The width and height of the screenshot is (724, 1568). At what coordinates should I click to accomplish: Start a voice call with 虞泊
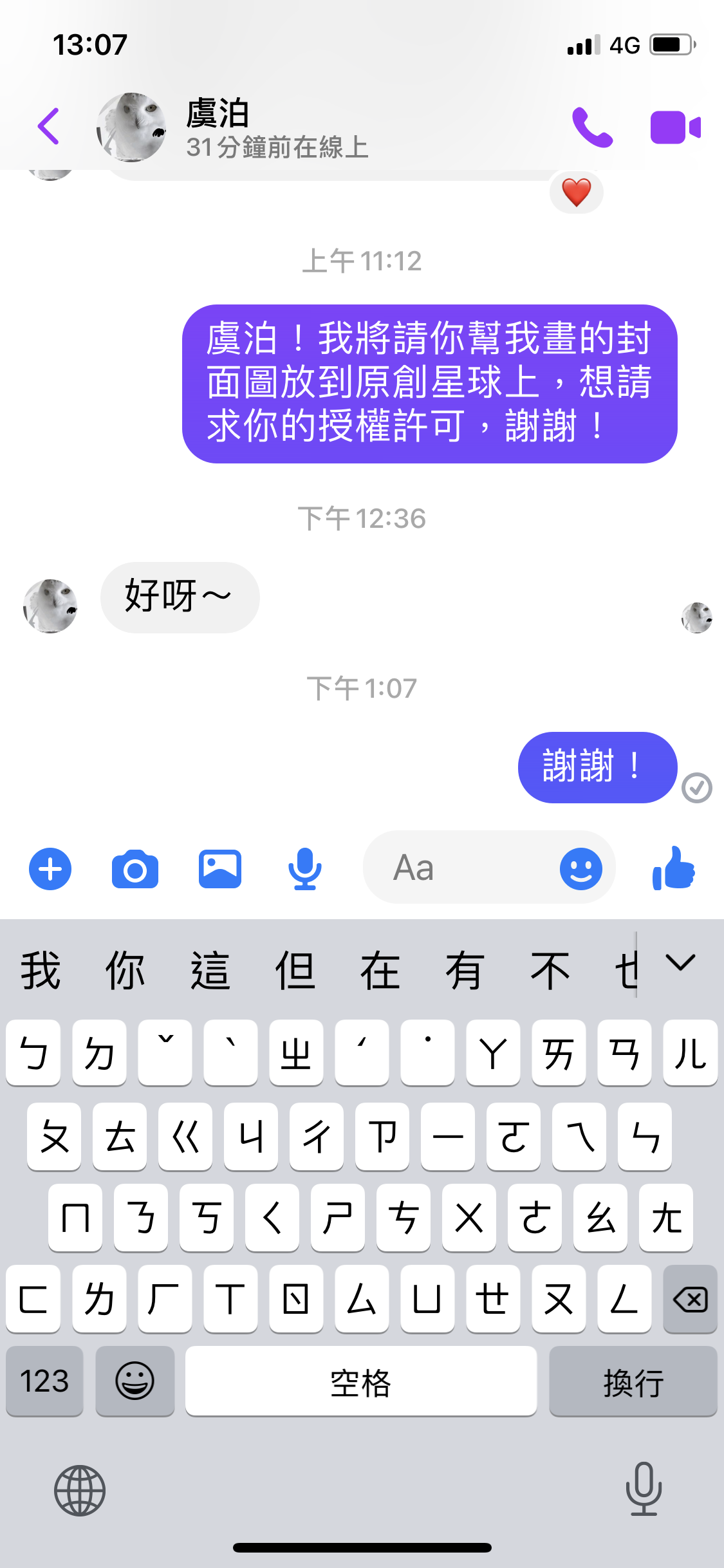tap(592, 127)
